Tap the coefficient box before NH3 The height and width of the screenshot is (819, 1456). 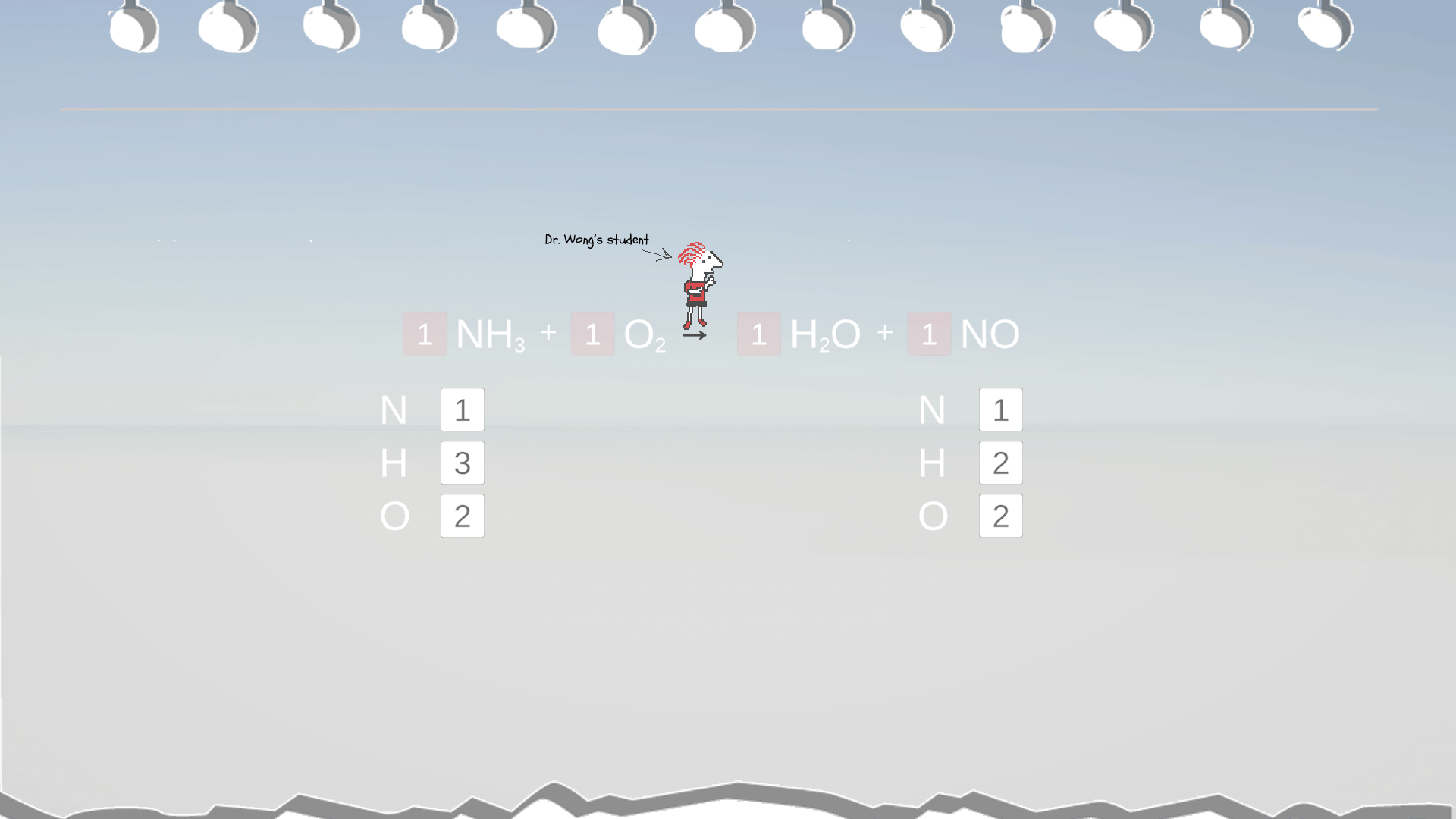click(425, 334)
